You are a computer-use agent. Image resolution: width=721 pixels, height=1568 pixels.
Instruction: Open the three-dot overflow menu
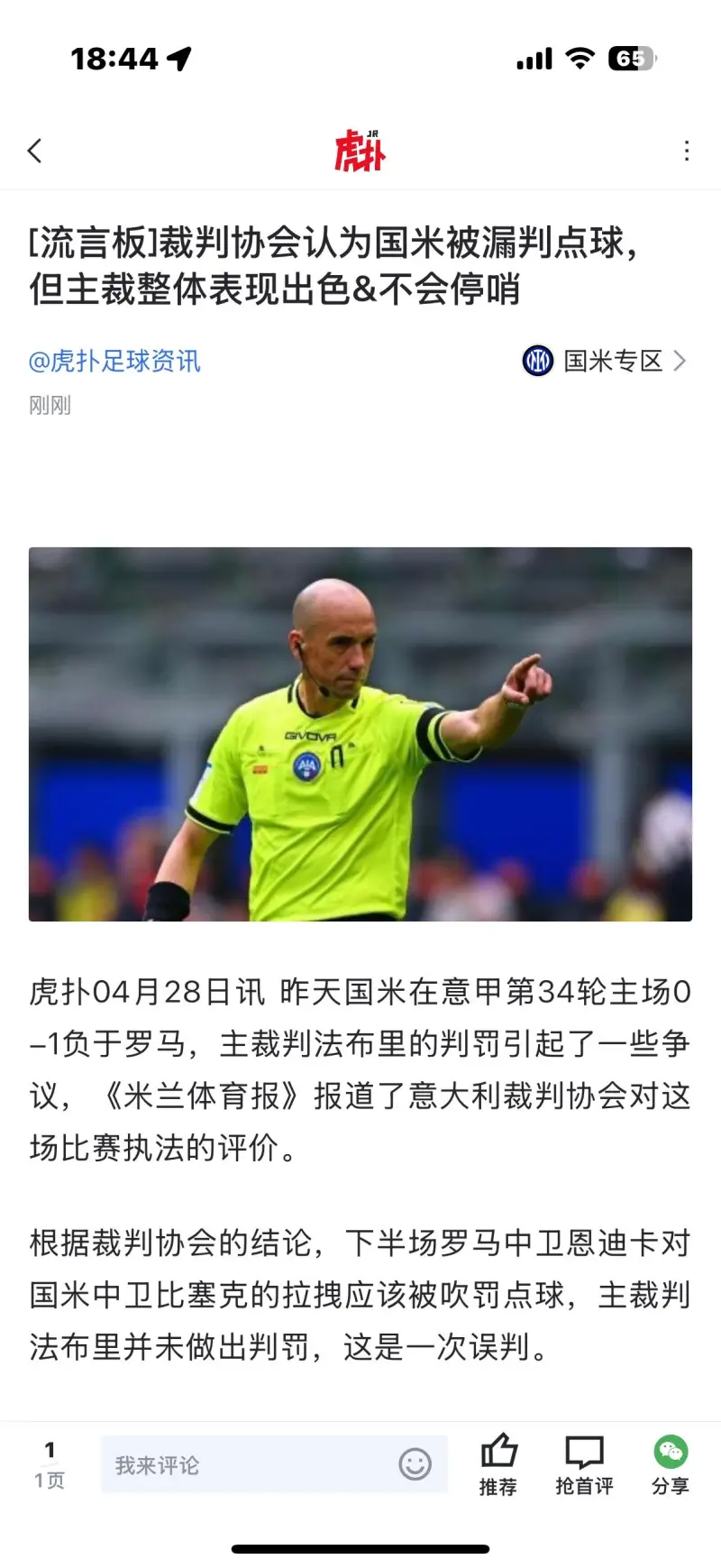click(687, 151)
